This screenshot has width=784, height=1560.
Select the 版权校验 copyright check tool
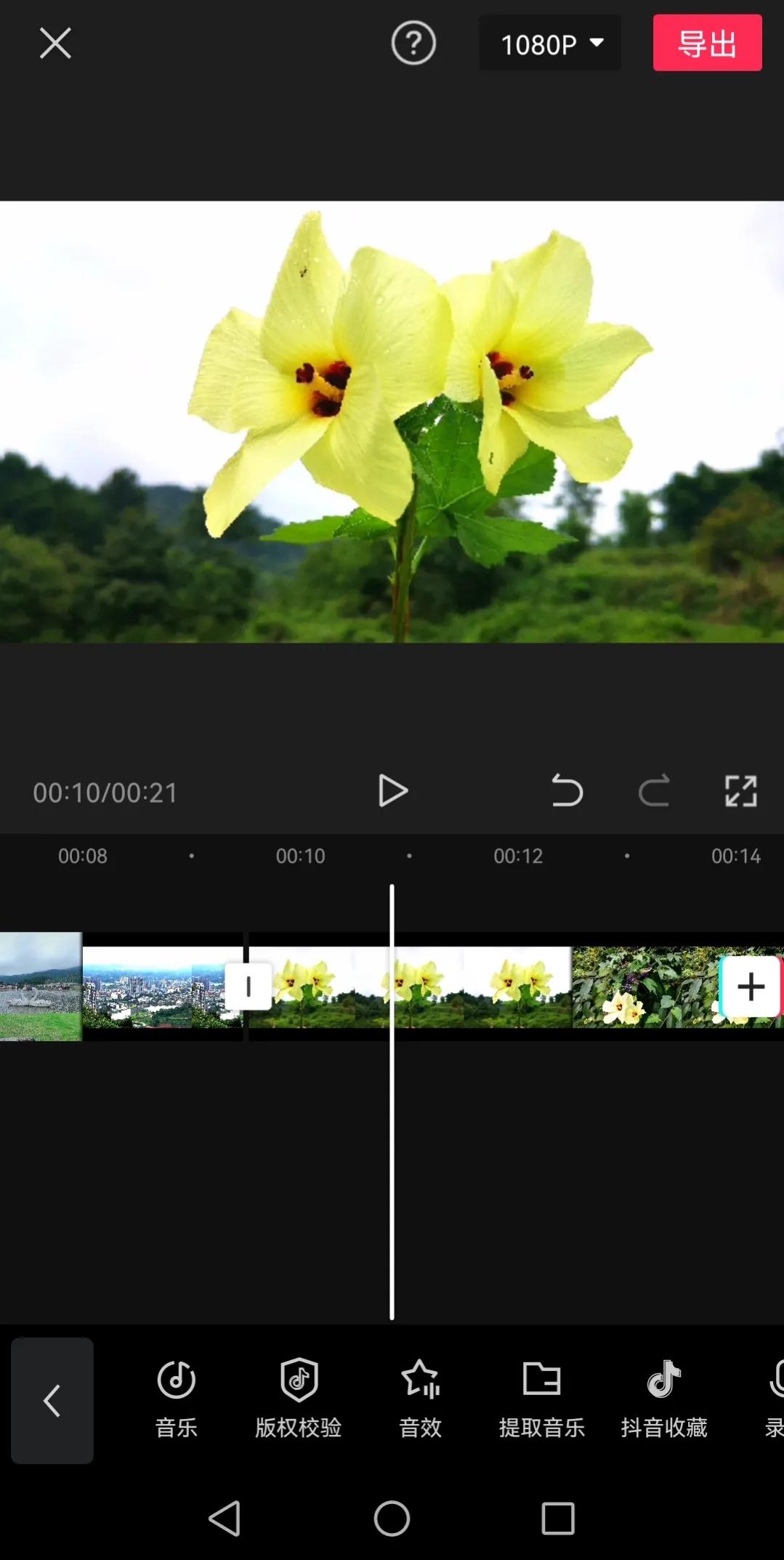[x=298, y=1399]
